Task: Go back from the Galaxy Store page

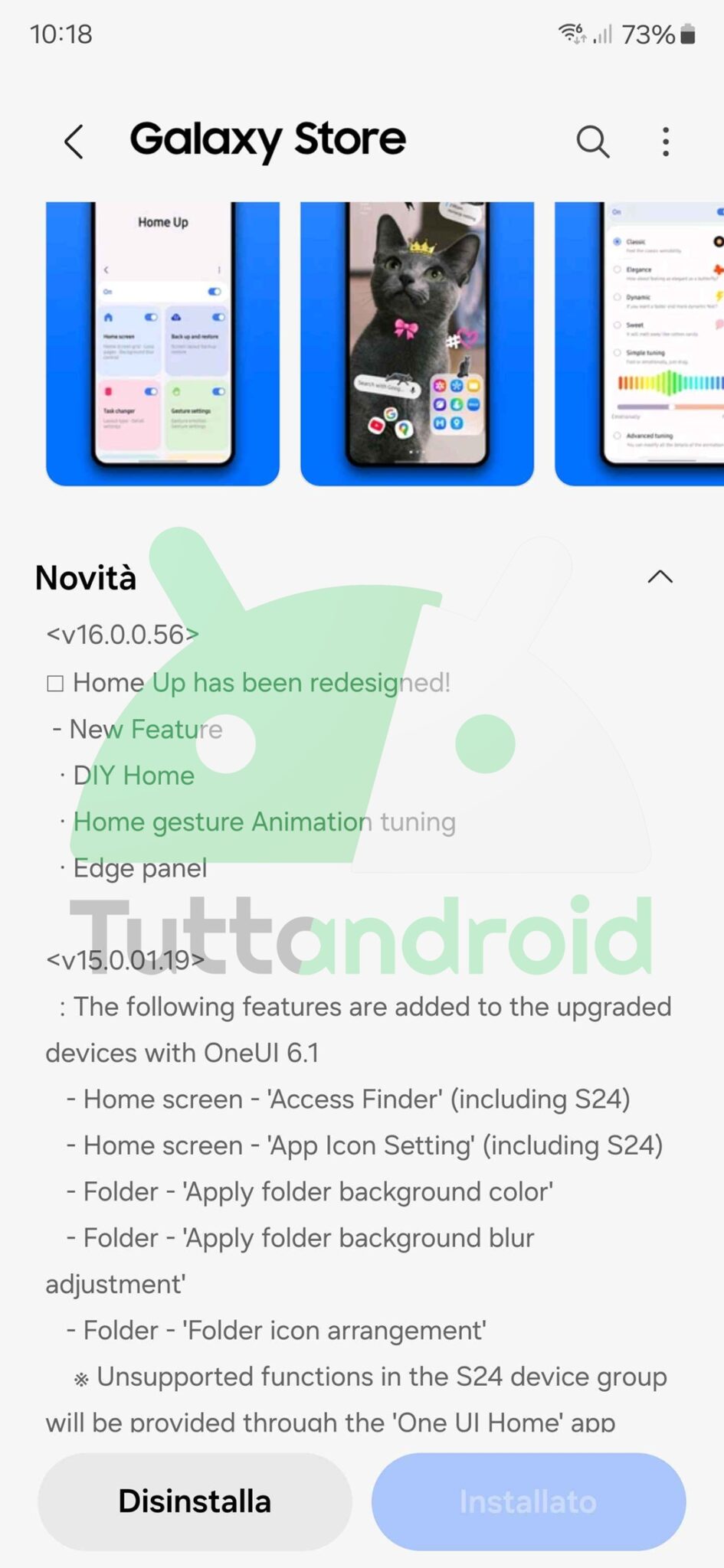Action: (74, 142)
